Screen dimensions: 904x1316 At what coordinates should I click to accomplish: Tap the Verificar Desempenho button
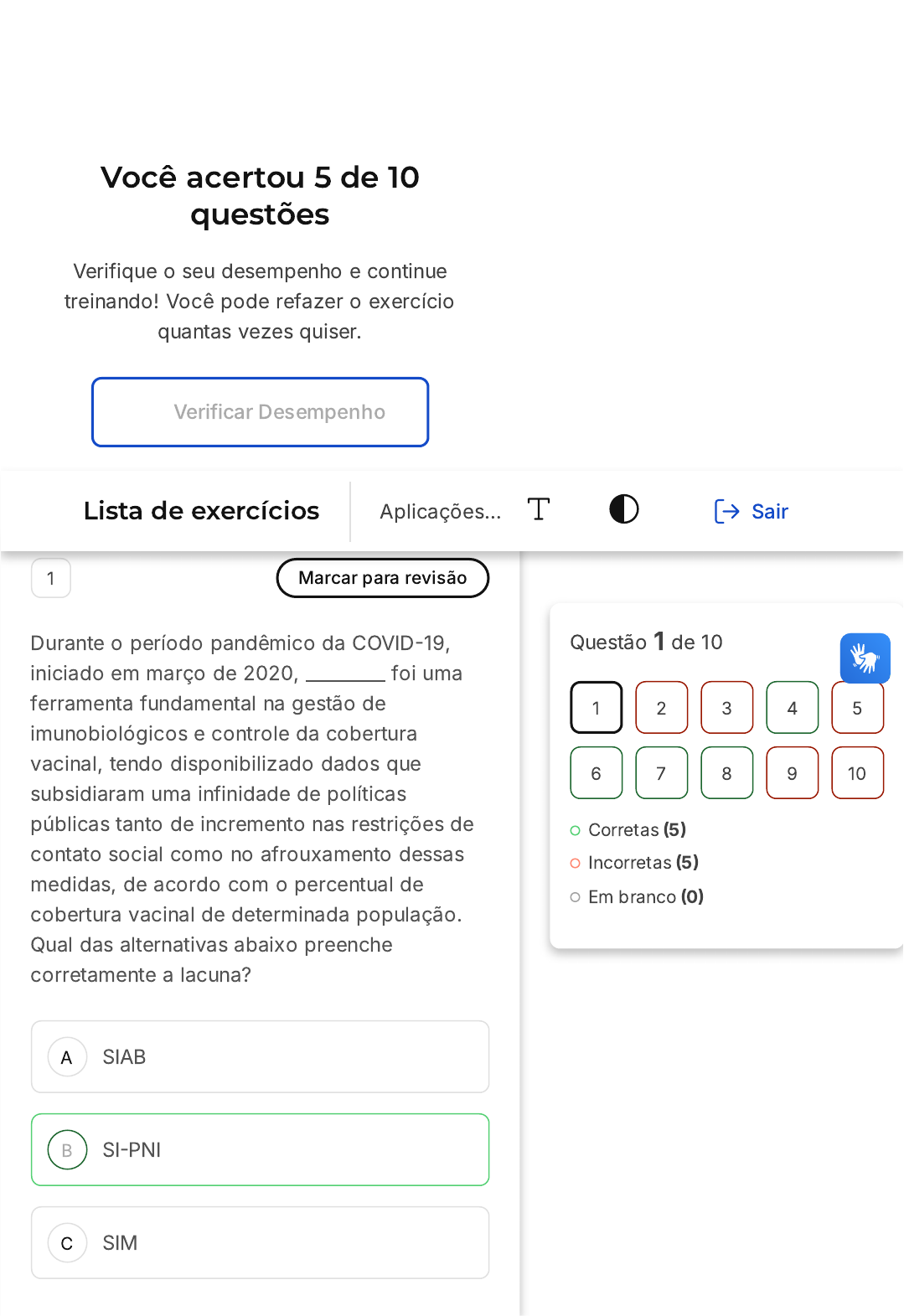[260, 412]
